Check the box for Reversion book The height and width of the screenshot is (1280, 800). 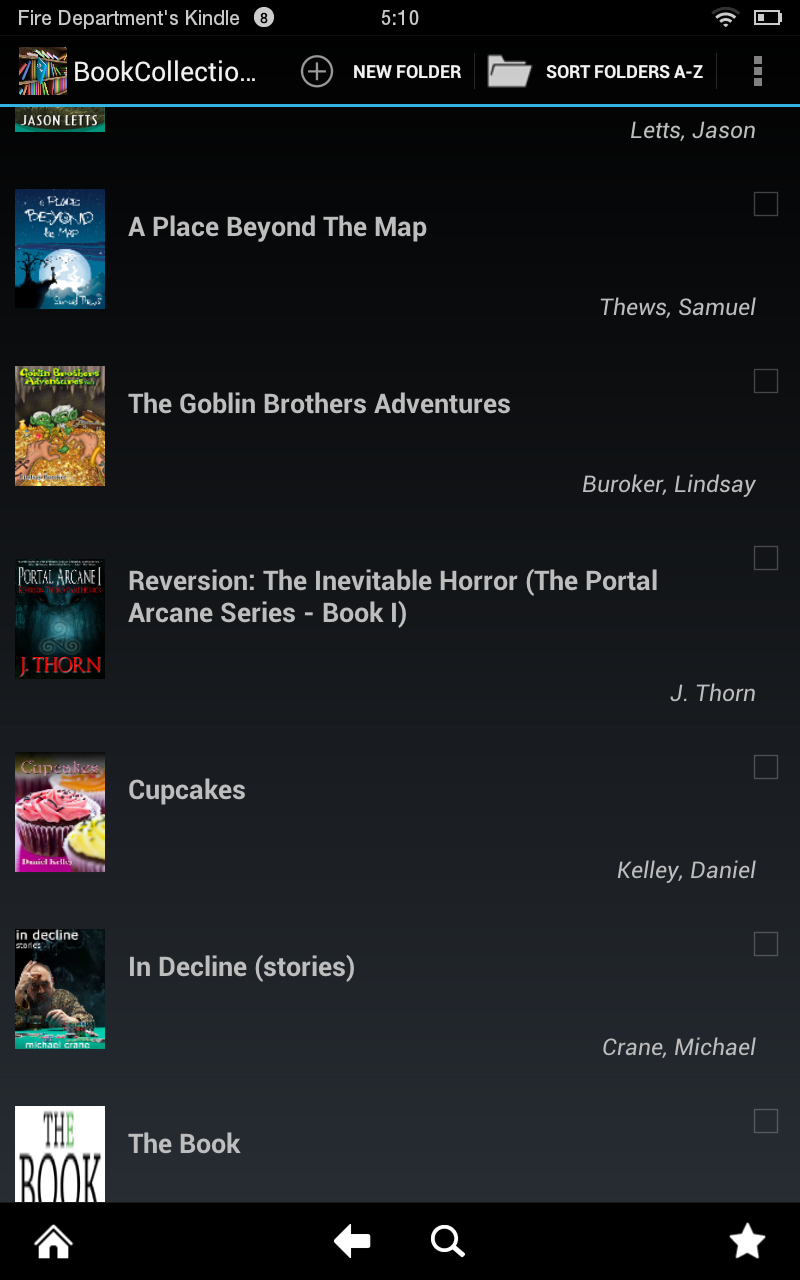(x=765, y=558)
